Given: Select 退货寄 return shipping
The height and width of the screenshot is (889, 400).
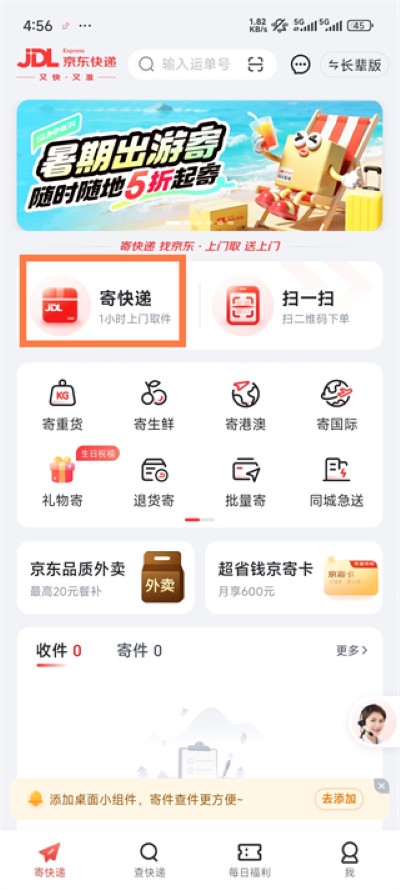Looking at the screenshot, I should [154, 481].
